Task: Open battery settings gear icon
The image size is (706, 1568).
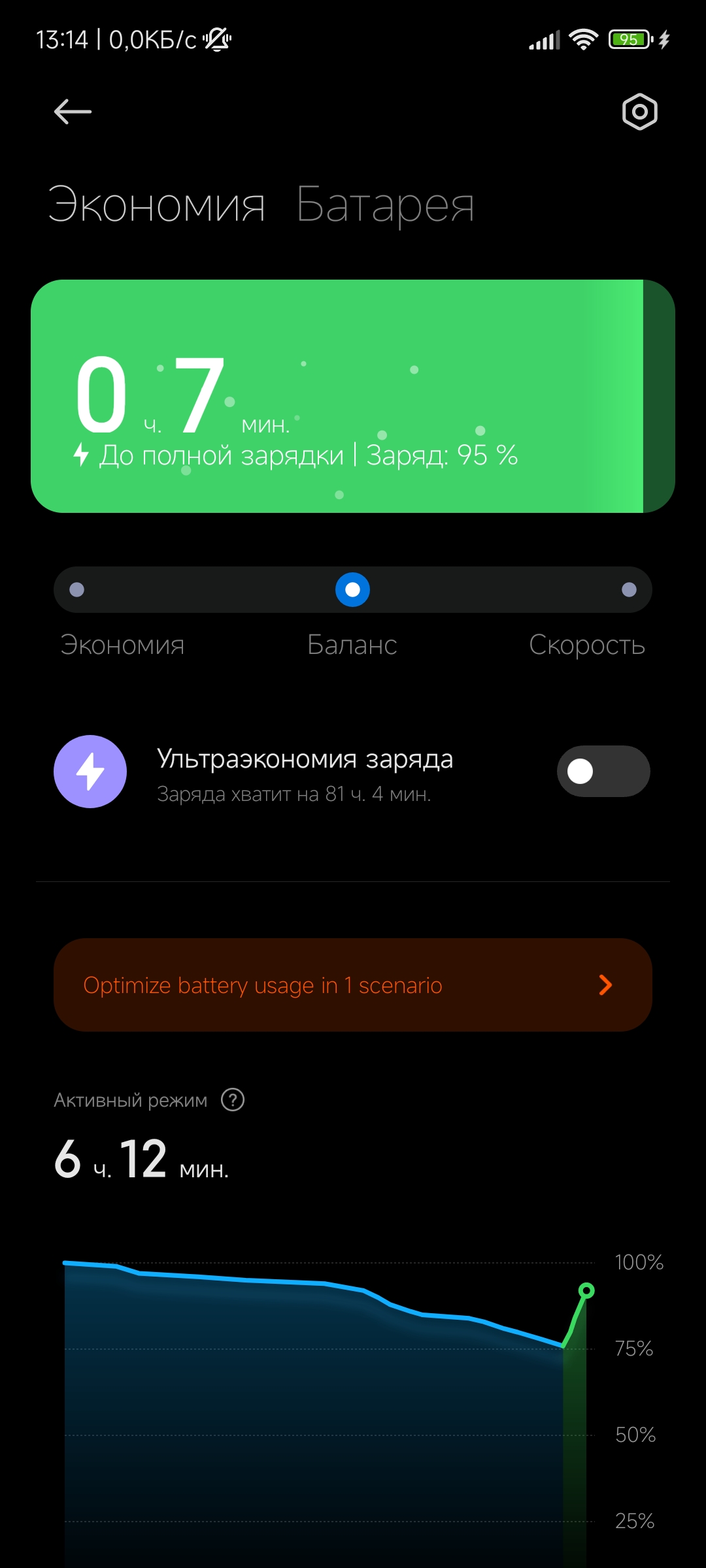Action: 639,112
